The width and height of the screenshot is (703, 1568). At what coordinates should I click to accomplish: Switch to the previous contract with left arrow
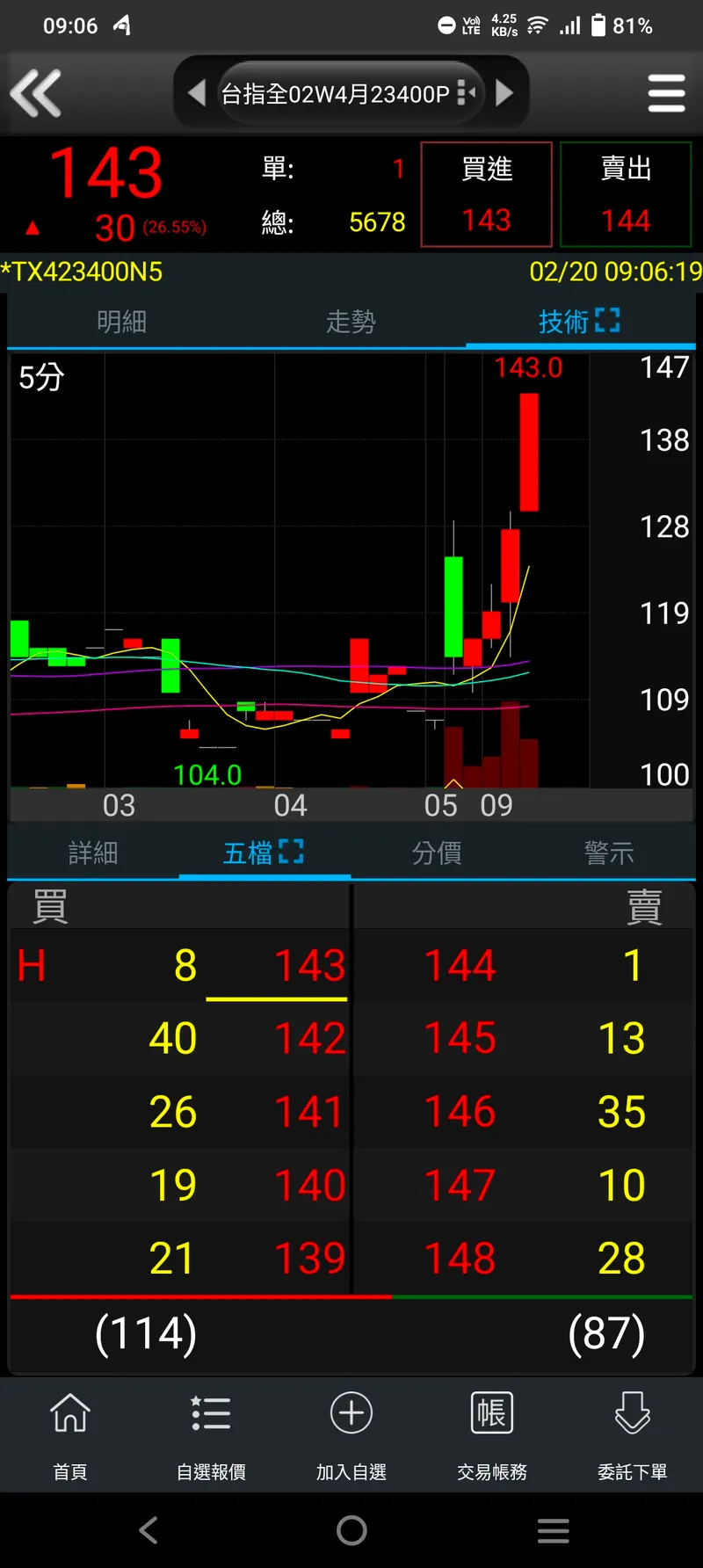pos(197,93)
